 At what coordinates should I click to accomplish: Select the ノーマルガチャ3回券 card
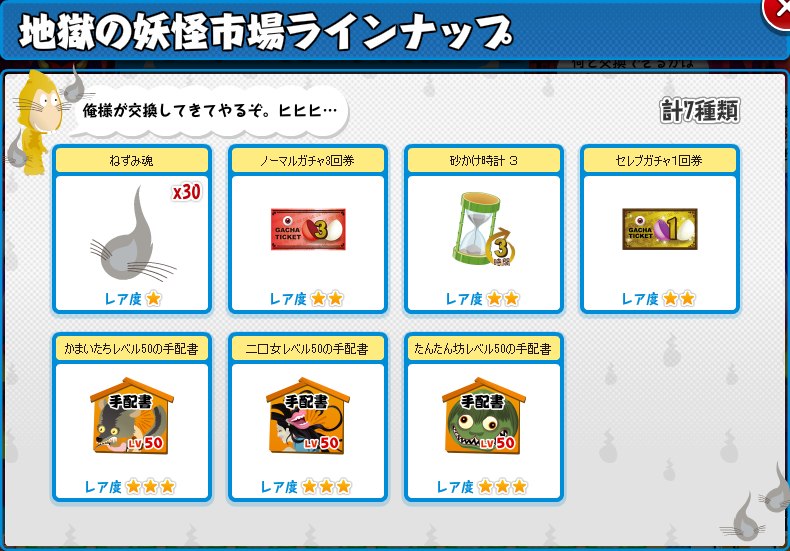[308, 230]
